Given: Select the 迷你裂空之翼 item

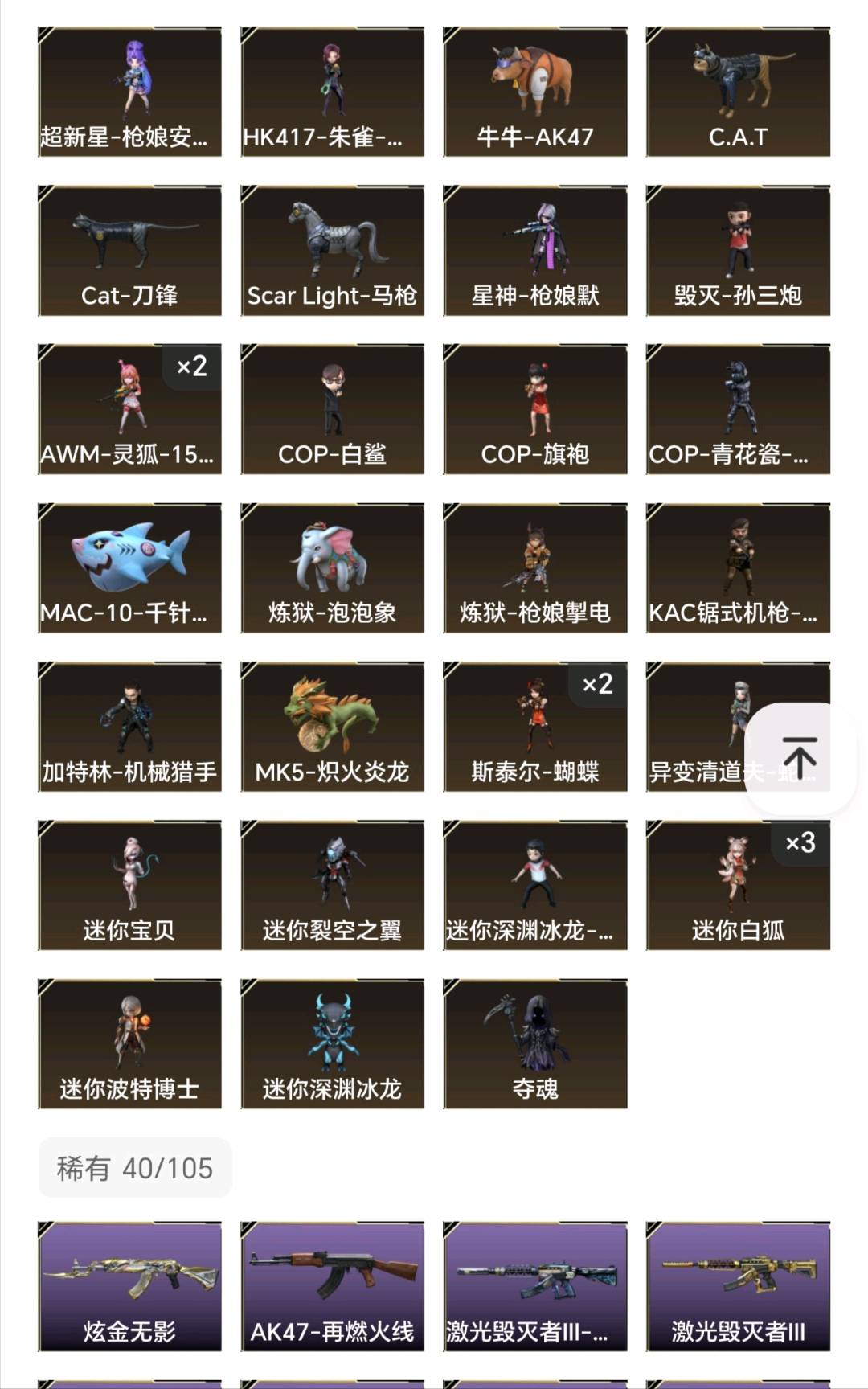Looking at the screenshot, I should pos(332,884).
